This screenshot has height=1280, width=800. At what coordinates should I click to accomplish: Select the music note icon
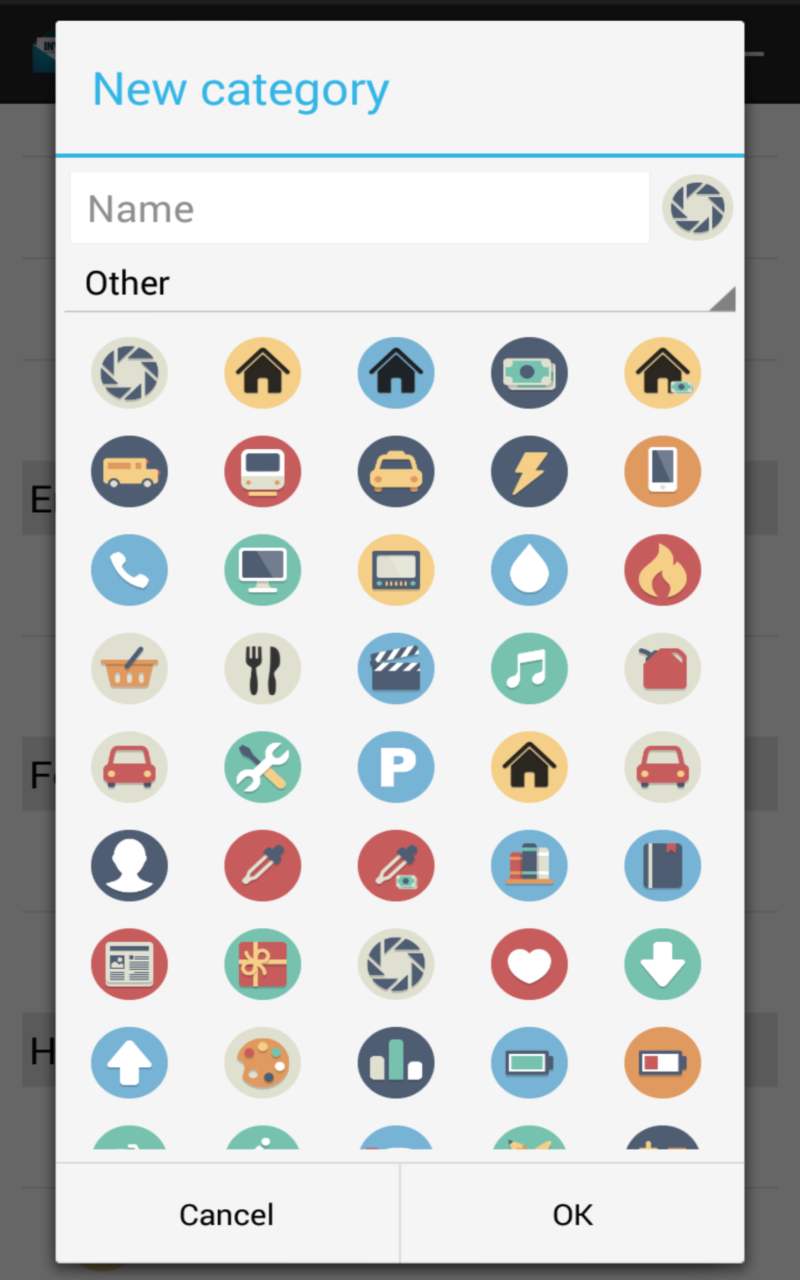point(529,668)
